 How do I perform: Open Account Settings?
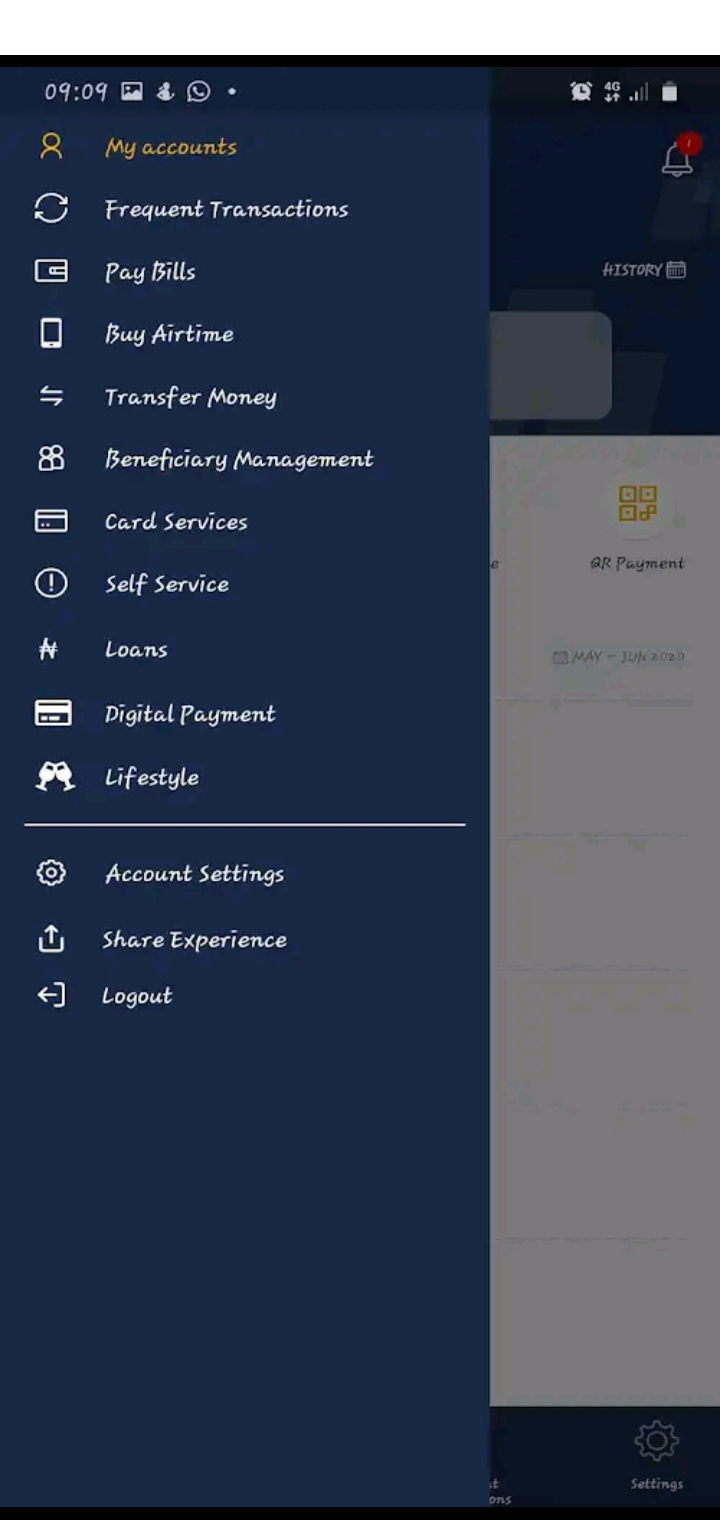pyautogui.click(x=194, y=873)
